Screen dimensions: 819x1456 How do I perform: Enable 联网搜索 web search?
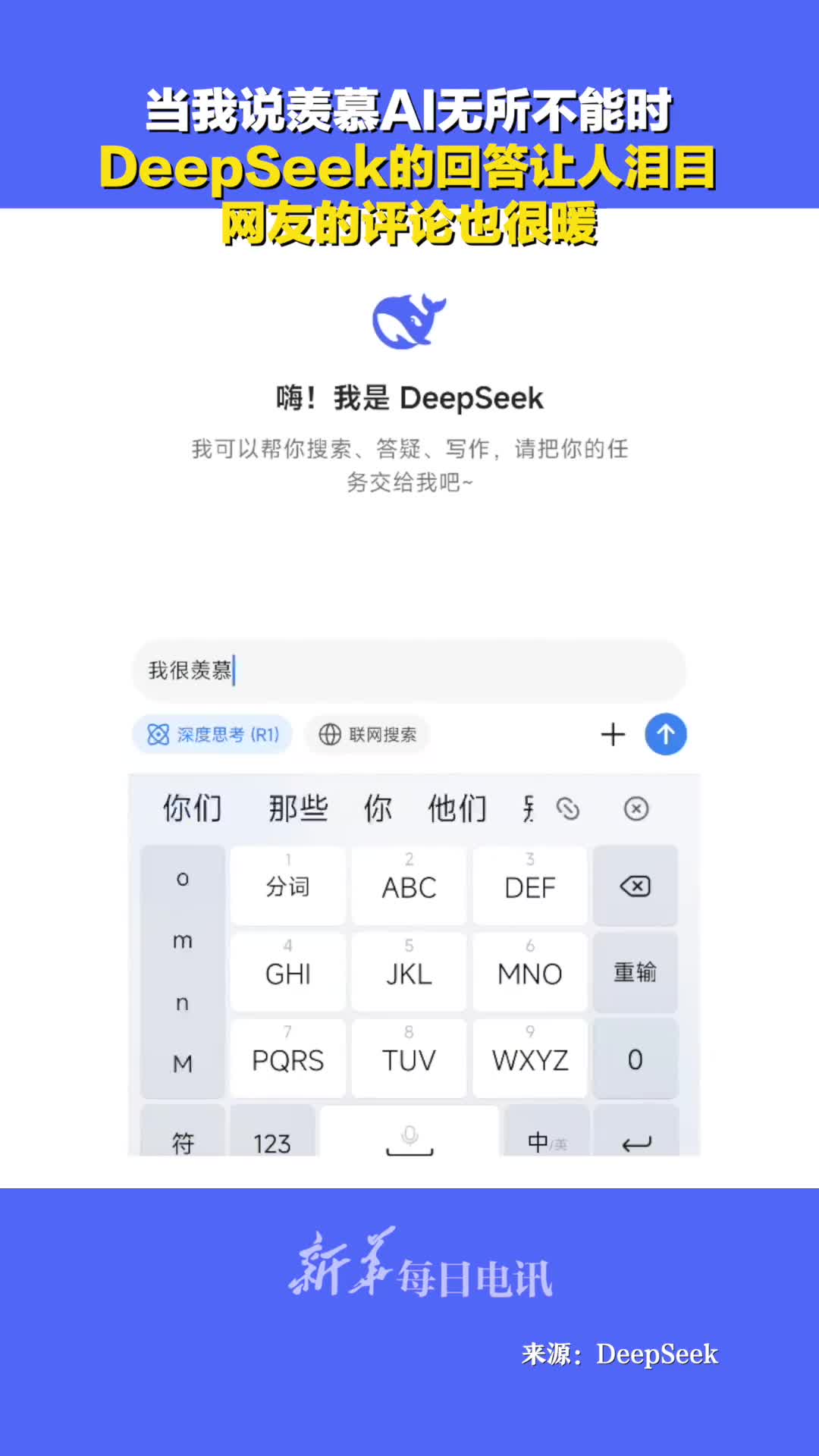point(366,734)
